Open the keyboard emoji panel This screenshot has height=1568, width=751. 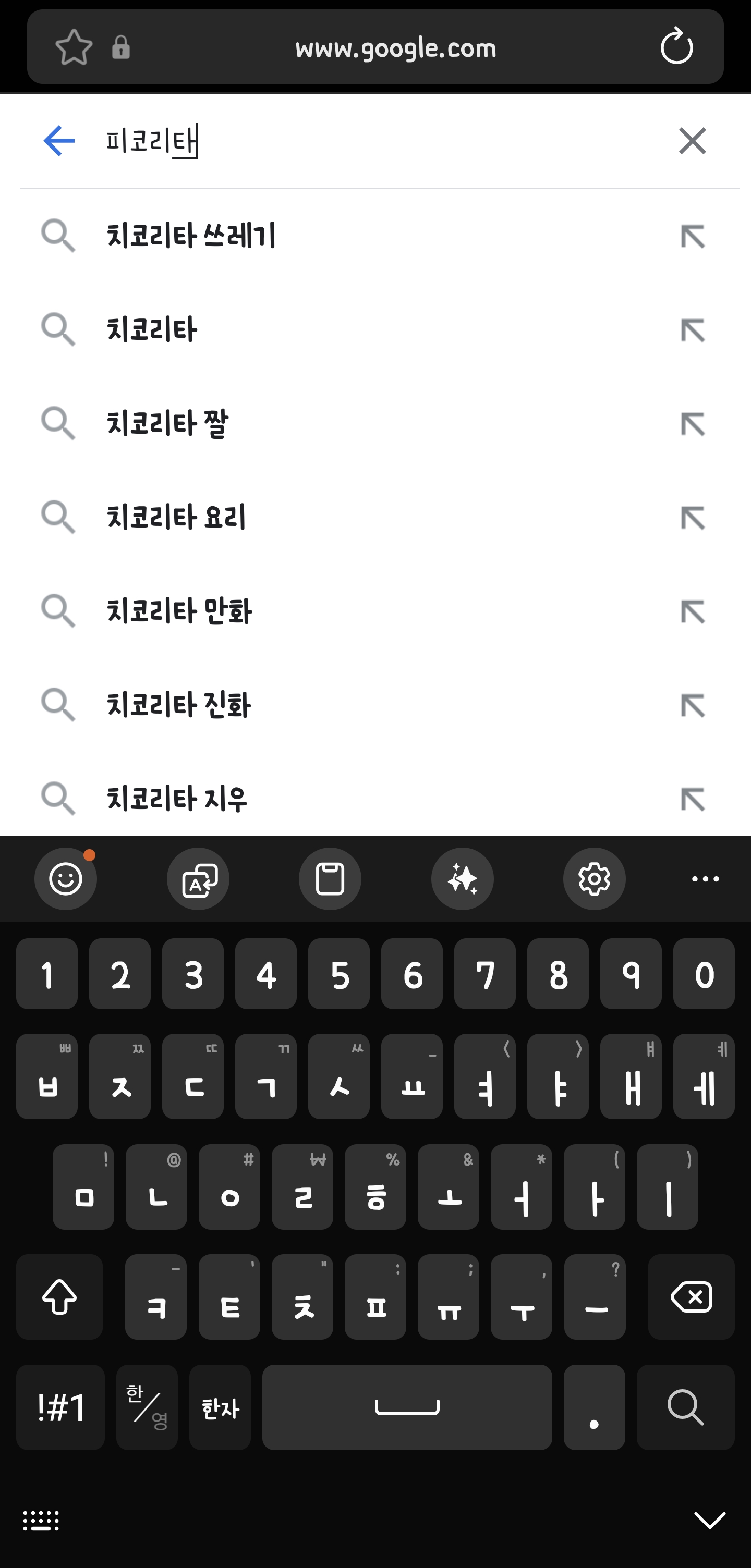pyautogui.click(x=66, y=879)
